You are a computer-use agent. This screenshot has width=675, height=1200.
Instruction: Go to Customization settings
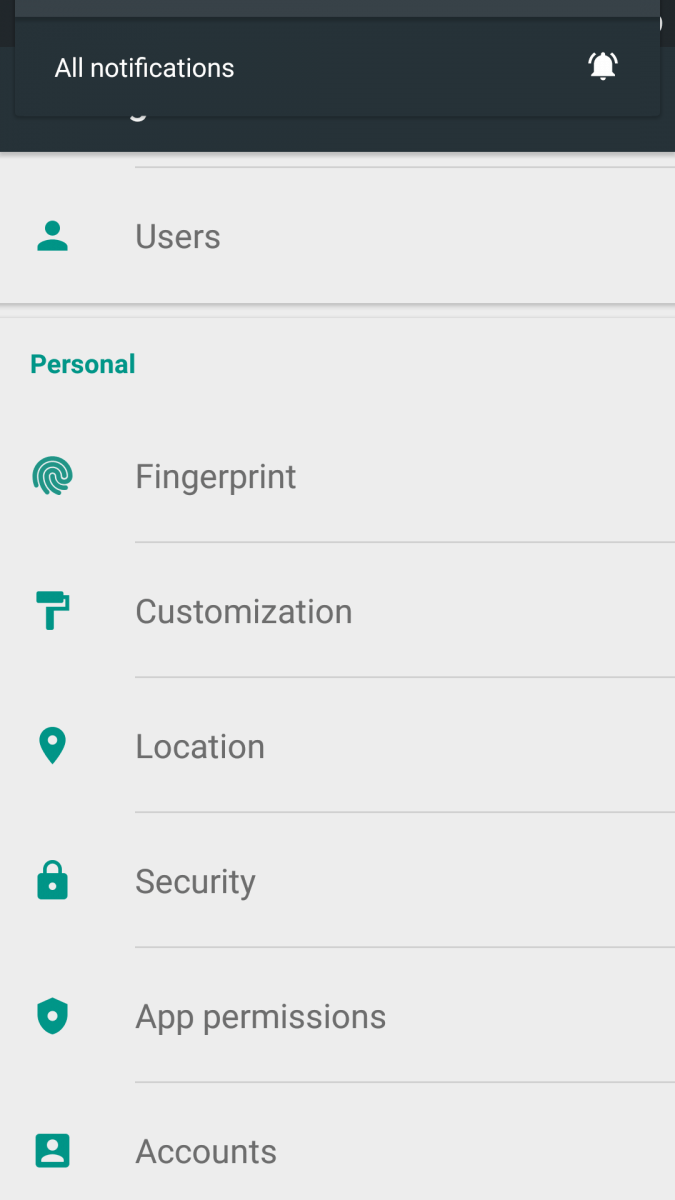(337, 611)
